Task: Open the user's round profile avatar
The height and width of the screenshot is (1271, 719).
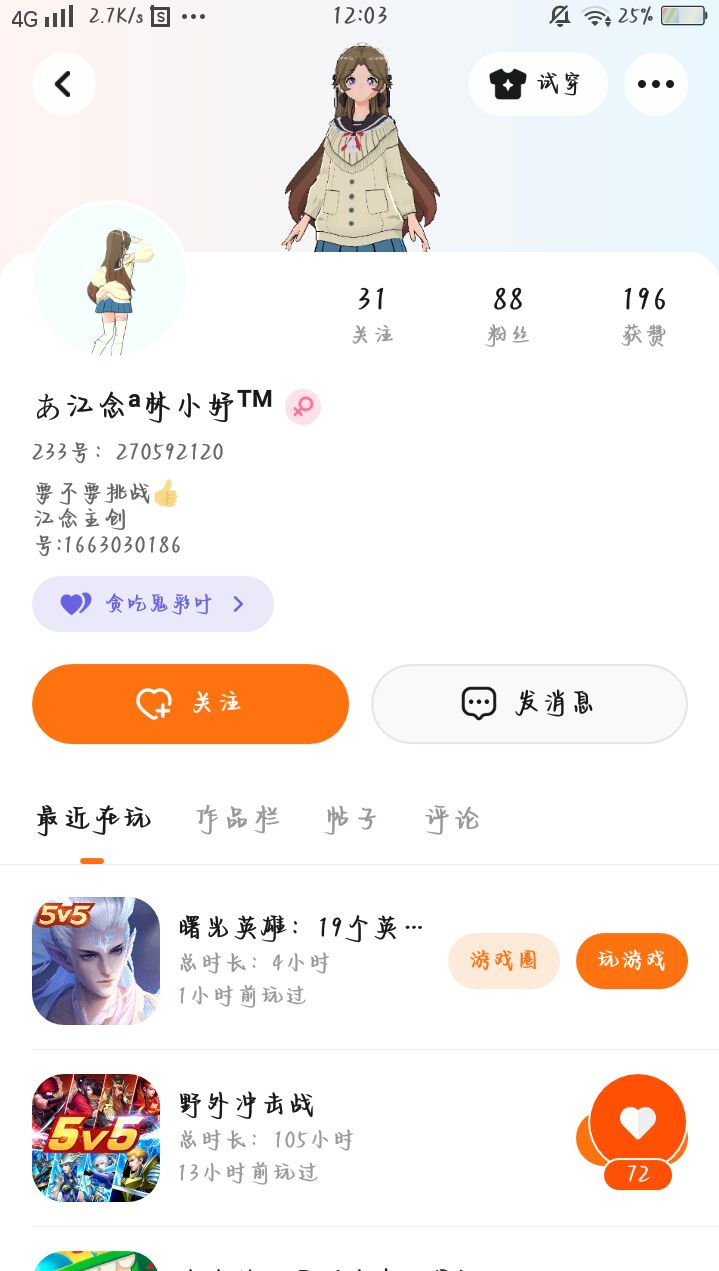Action: [x=109, y=280]
